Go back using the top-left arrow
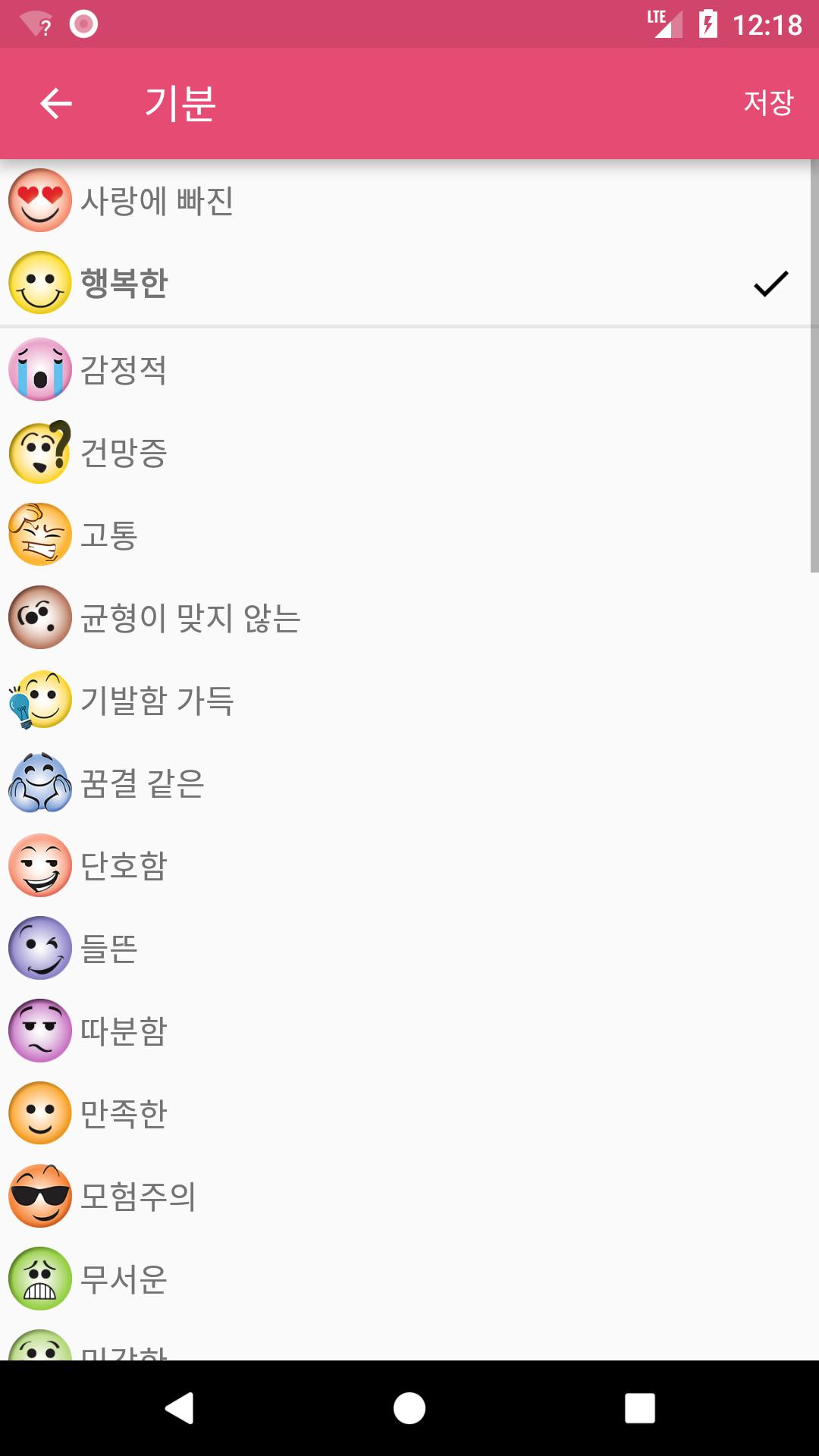 pos(56,104)
